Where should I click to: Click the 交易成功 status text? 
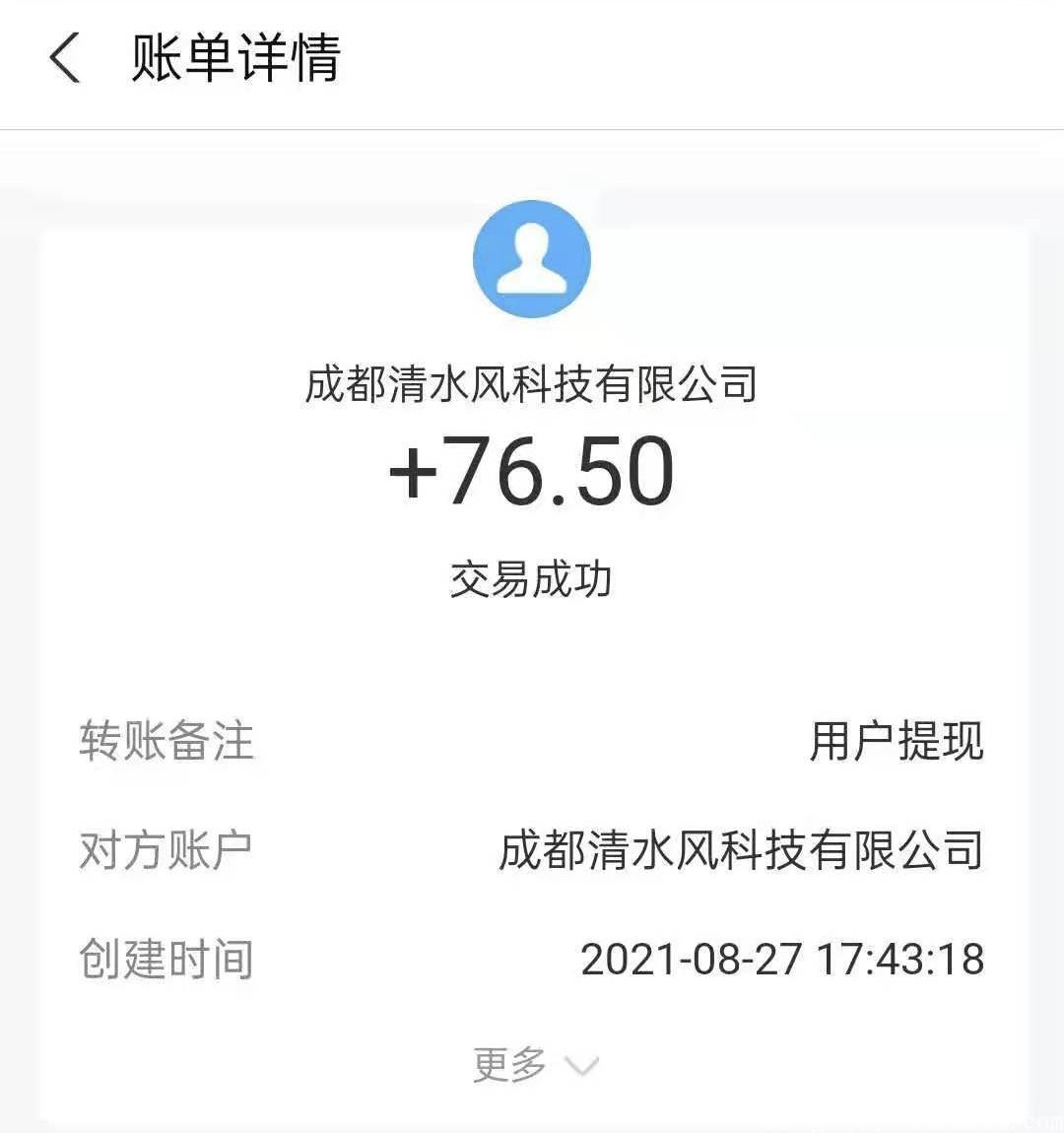click(532, 581)
